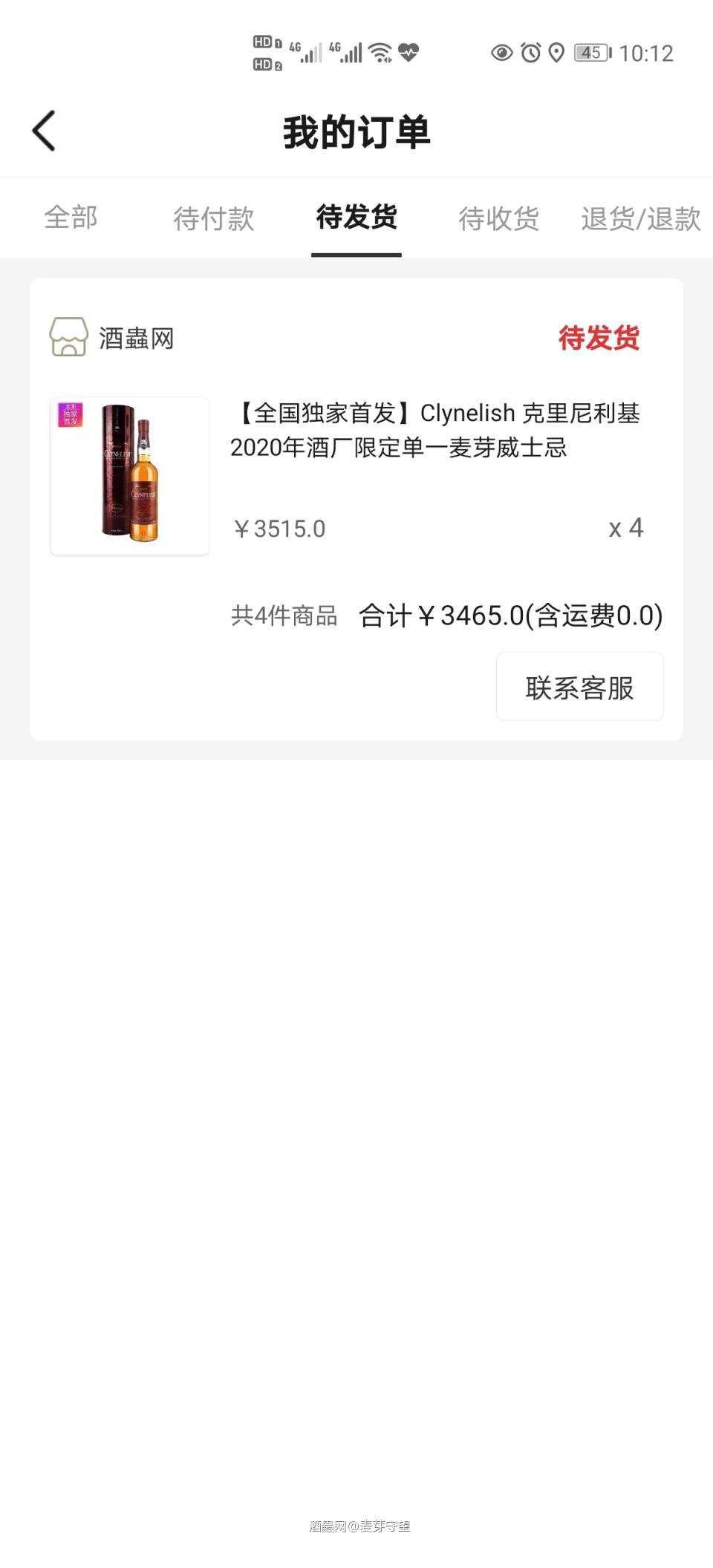Switch to the 全部 tab
This screenshot has height=1568, width=713.
point(71,218)
